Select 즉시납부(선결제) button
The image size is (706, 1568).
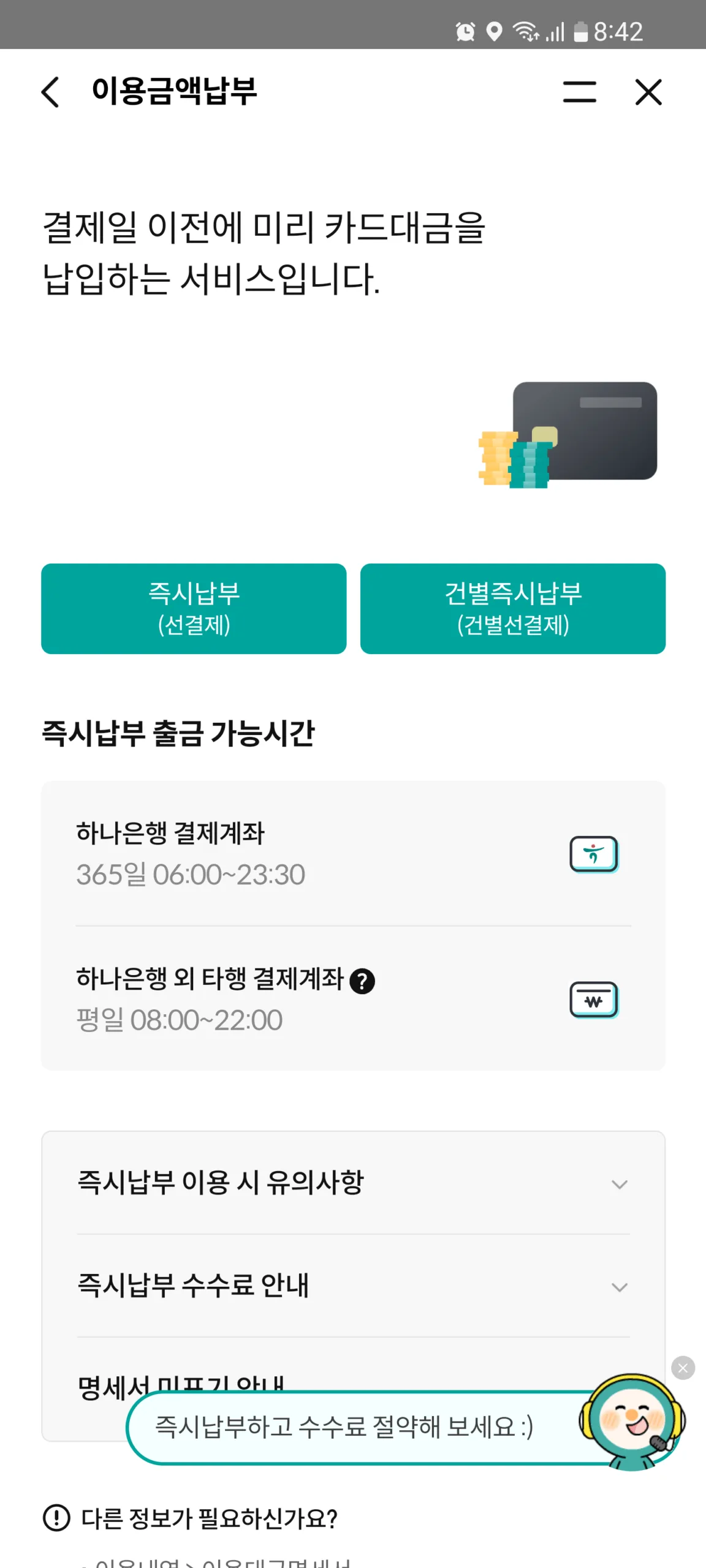point(194,608)
